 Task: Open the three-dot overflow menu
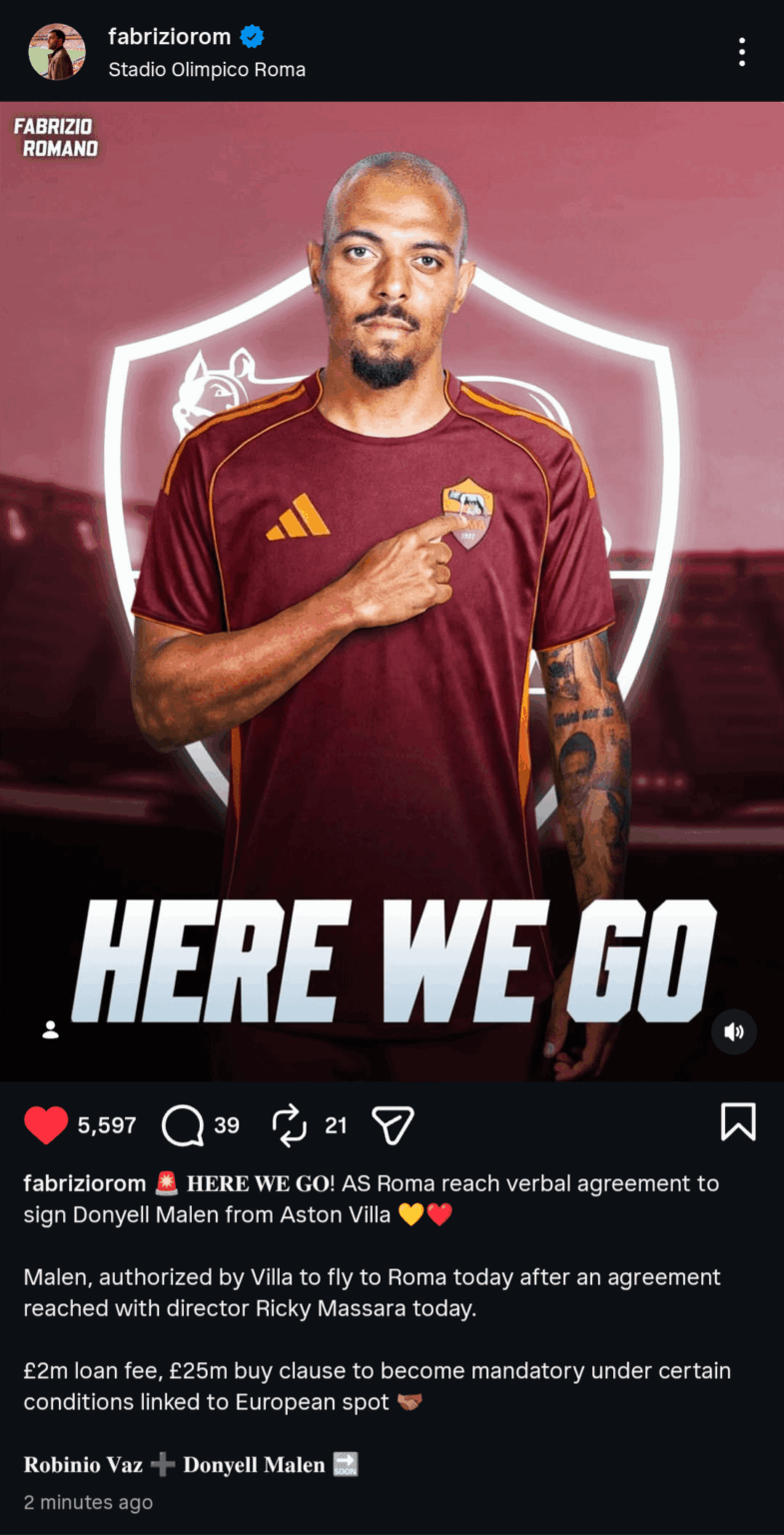741,52
